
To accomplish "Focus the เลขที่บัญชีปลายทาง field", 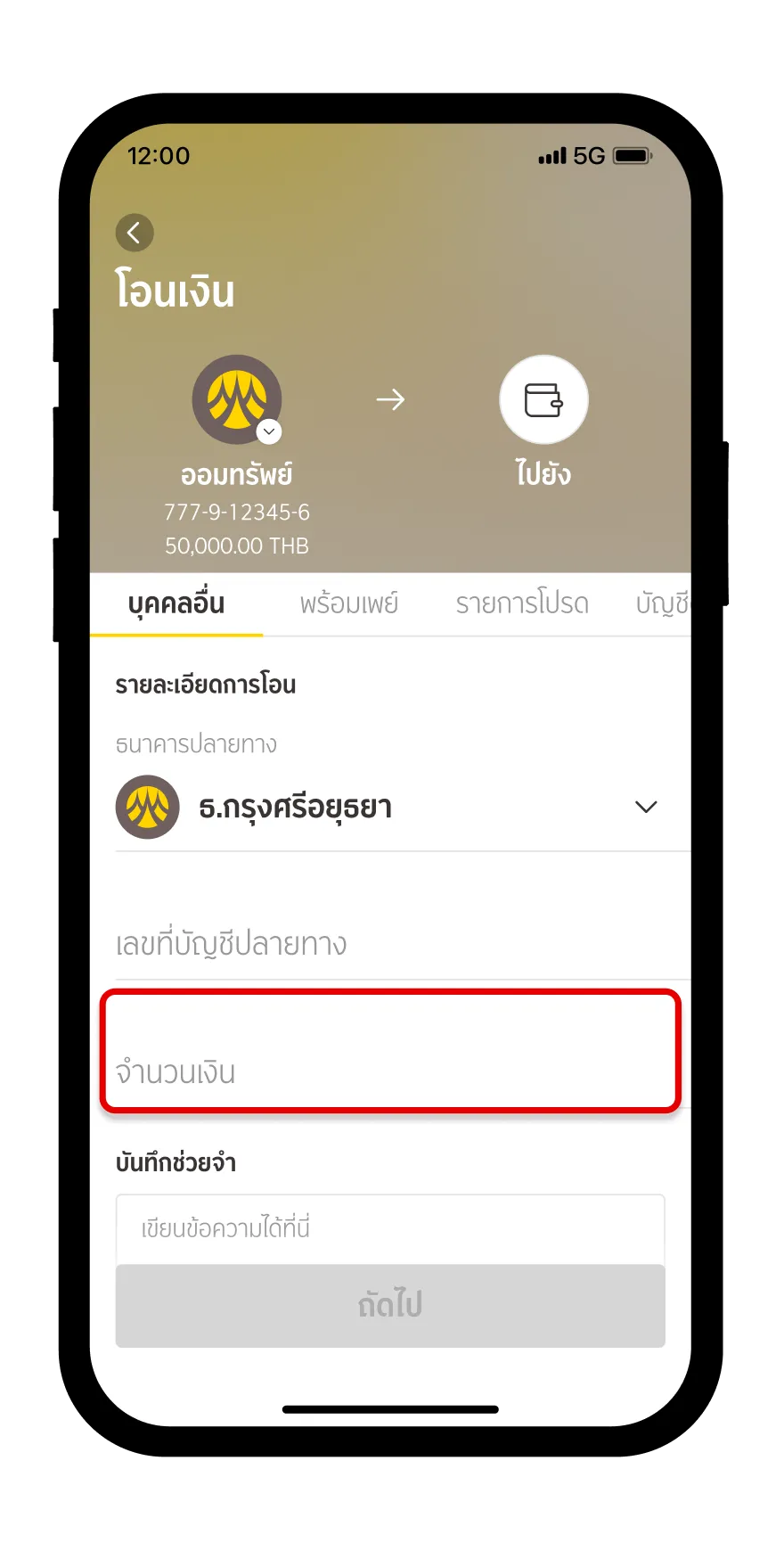I will [x=390, y=943].
